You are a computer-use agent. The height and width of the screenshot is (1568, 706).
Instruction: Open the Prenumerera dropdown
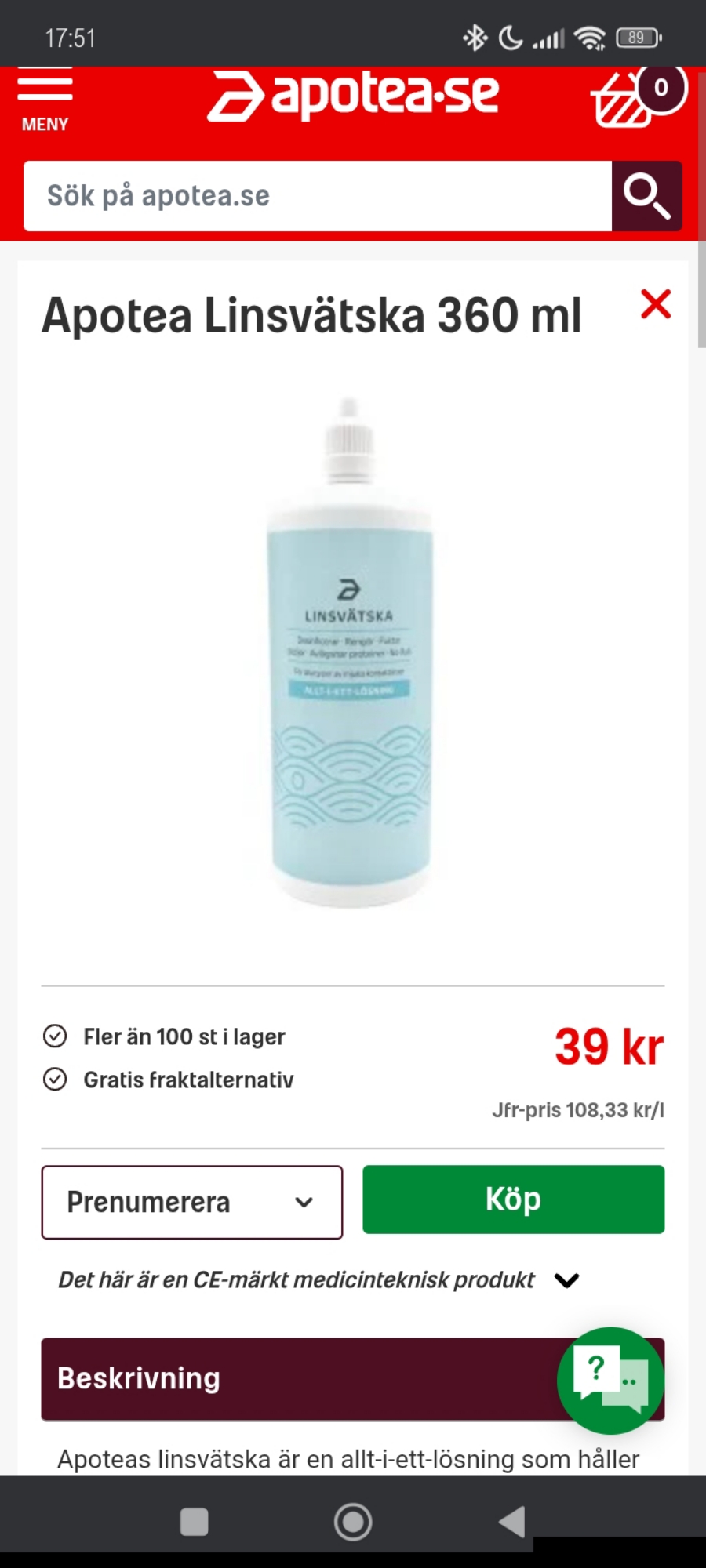[x=192, y=1202]
